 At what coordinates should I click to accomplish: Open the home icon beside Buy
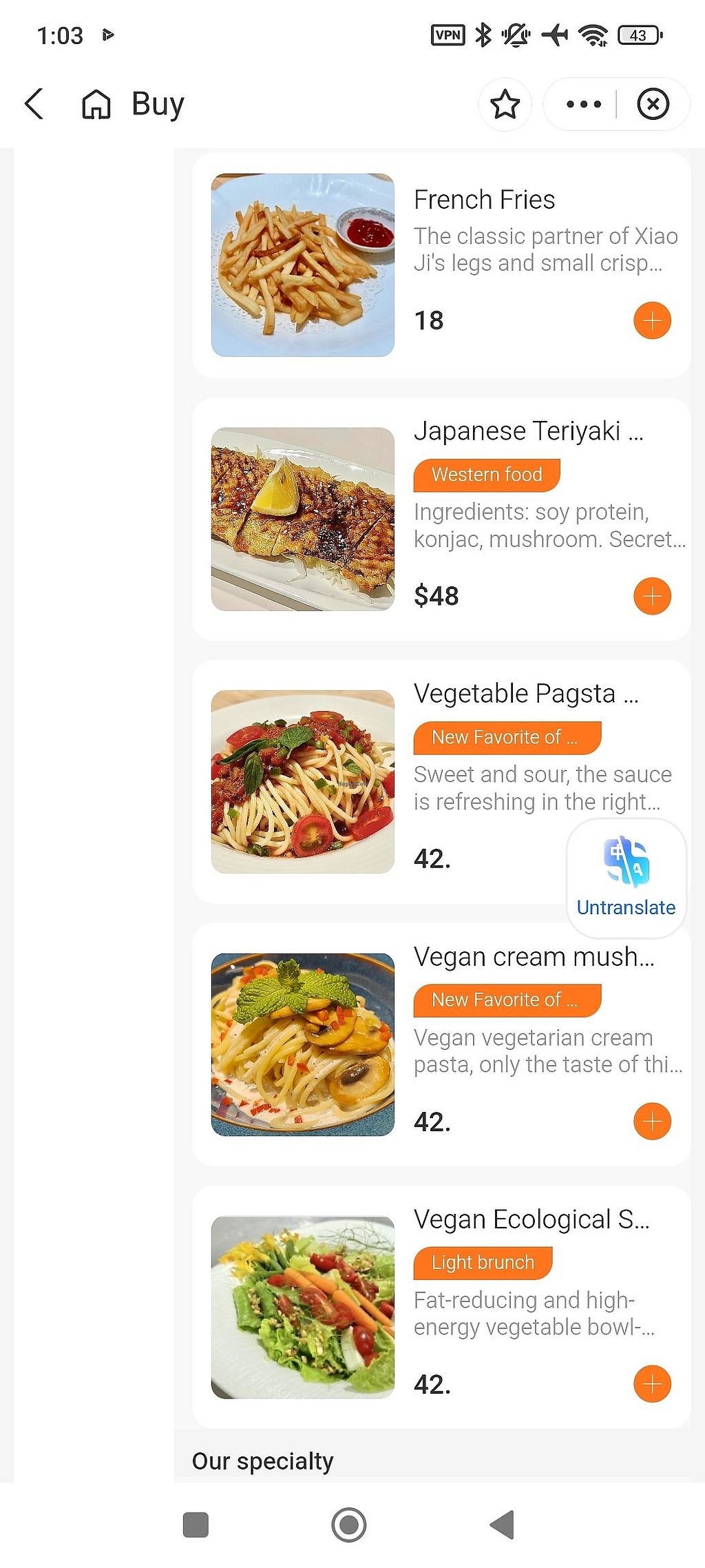tap(96, 105)
